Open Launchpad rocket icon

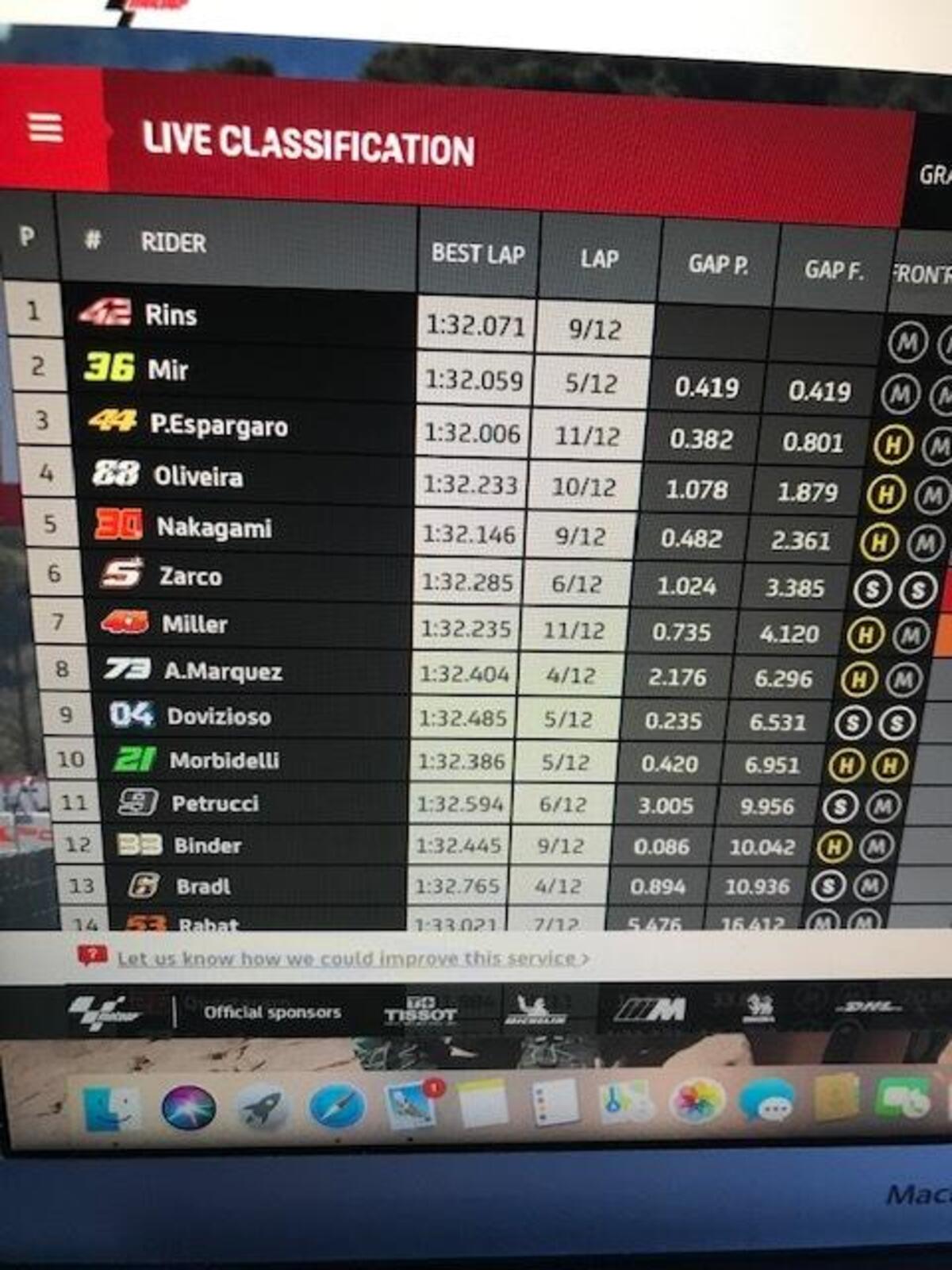[263, 1107]
